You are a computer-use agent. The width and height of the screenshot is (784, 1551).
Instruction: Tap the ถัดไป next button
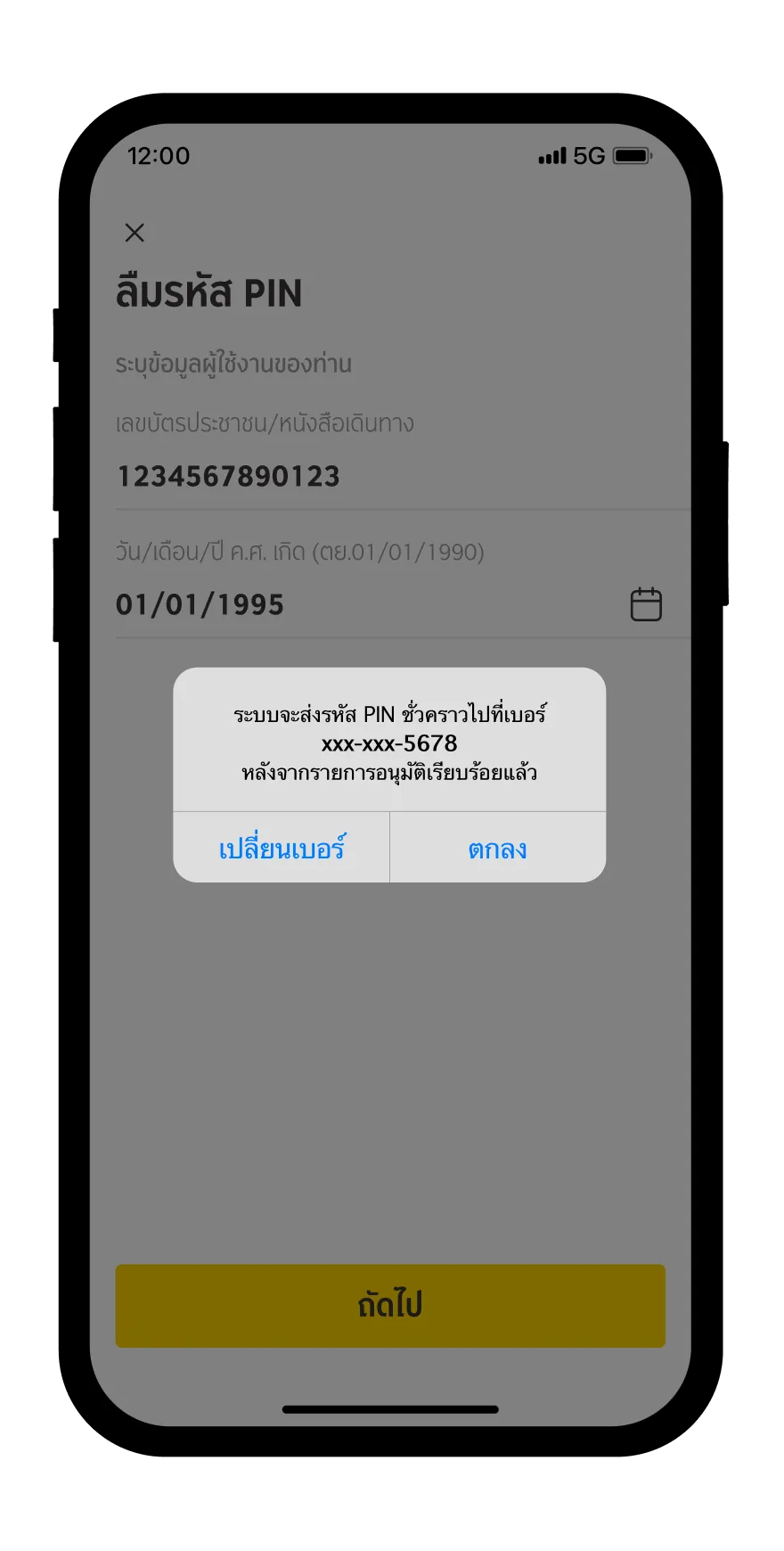point(390,1305)
